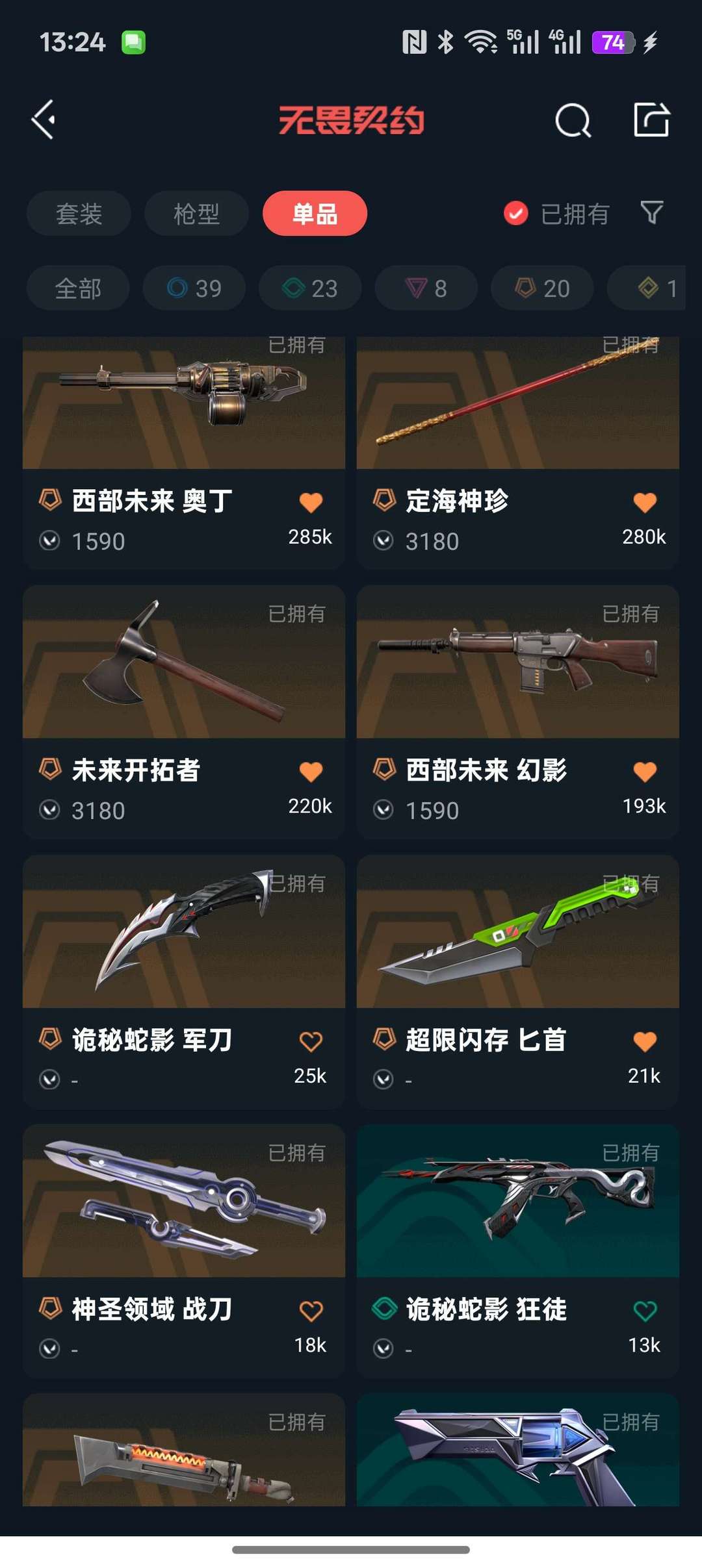Tap the share icon
The height and width of the screenshot is (1568, 702).
(x=651, y=120)
